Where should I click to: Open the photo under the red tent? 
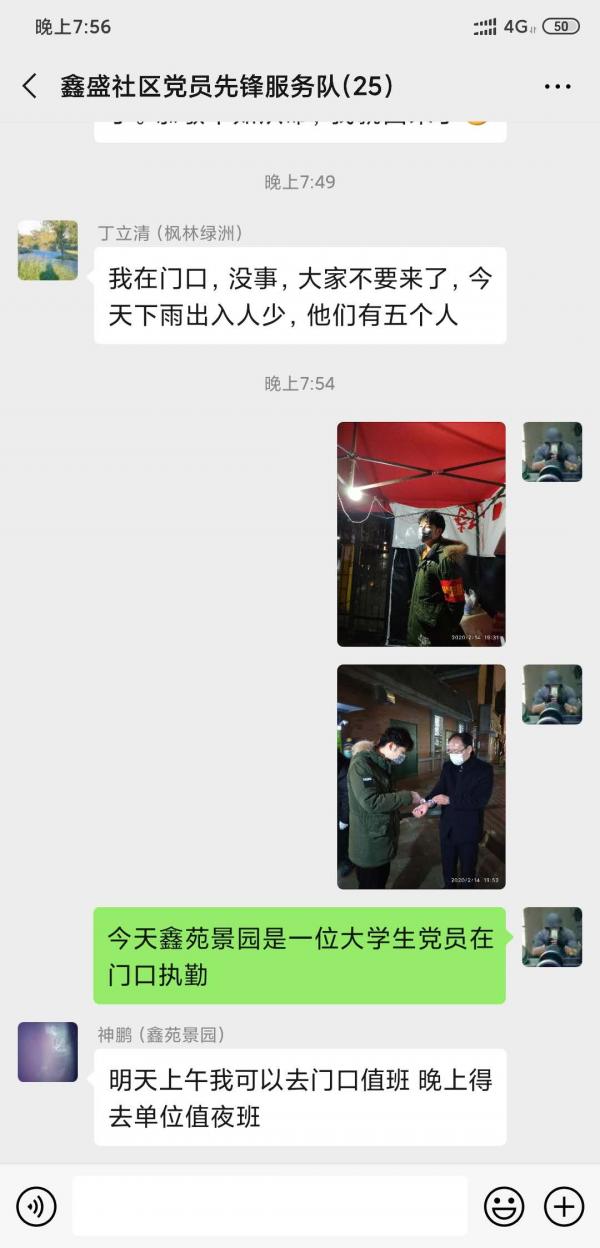click(421, 534)
